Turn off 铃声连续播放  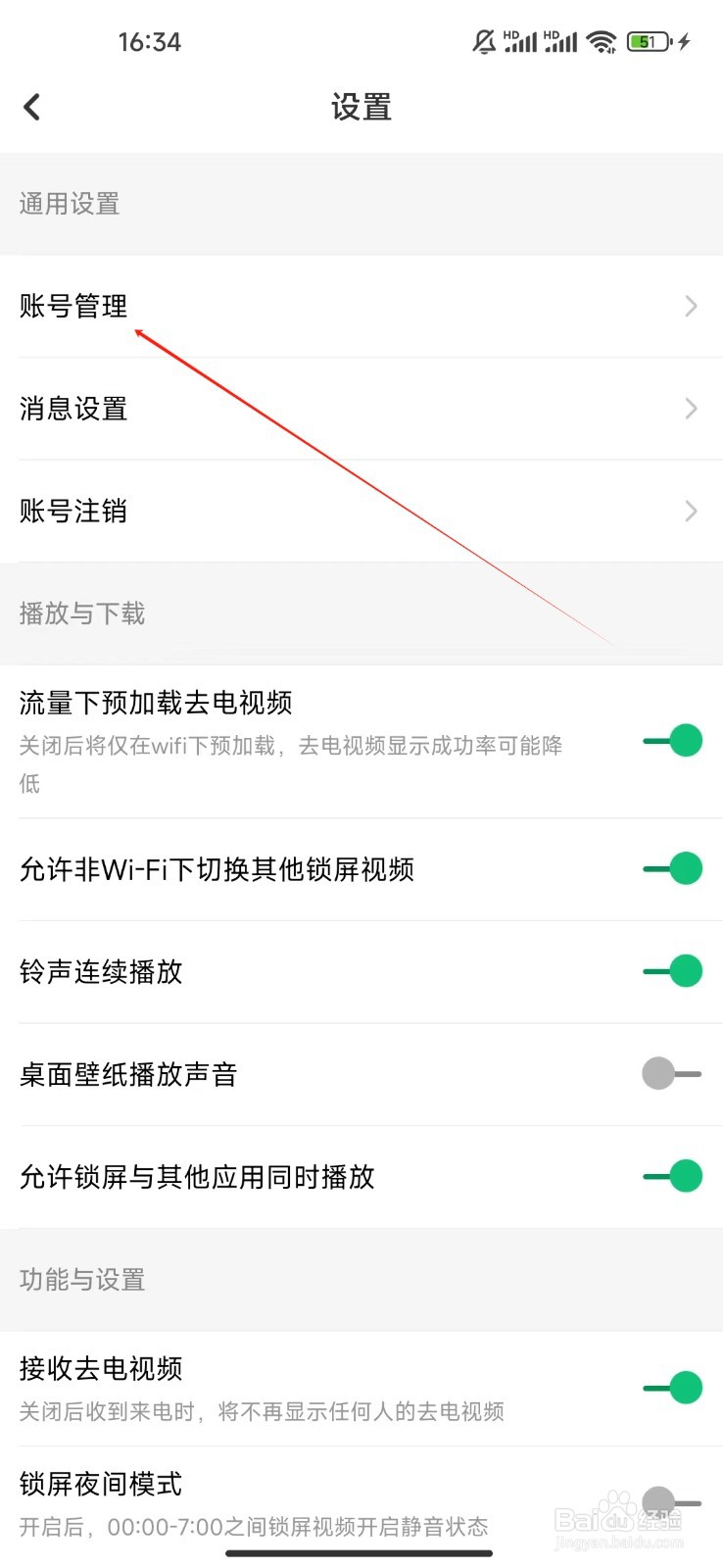(x=671, y=970)
